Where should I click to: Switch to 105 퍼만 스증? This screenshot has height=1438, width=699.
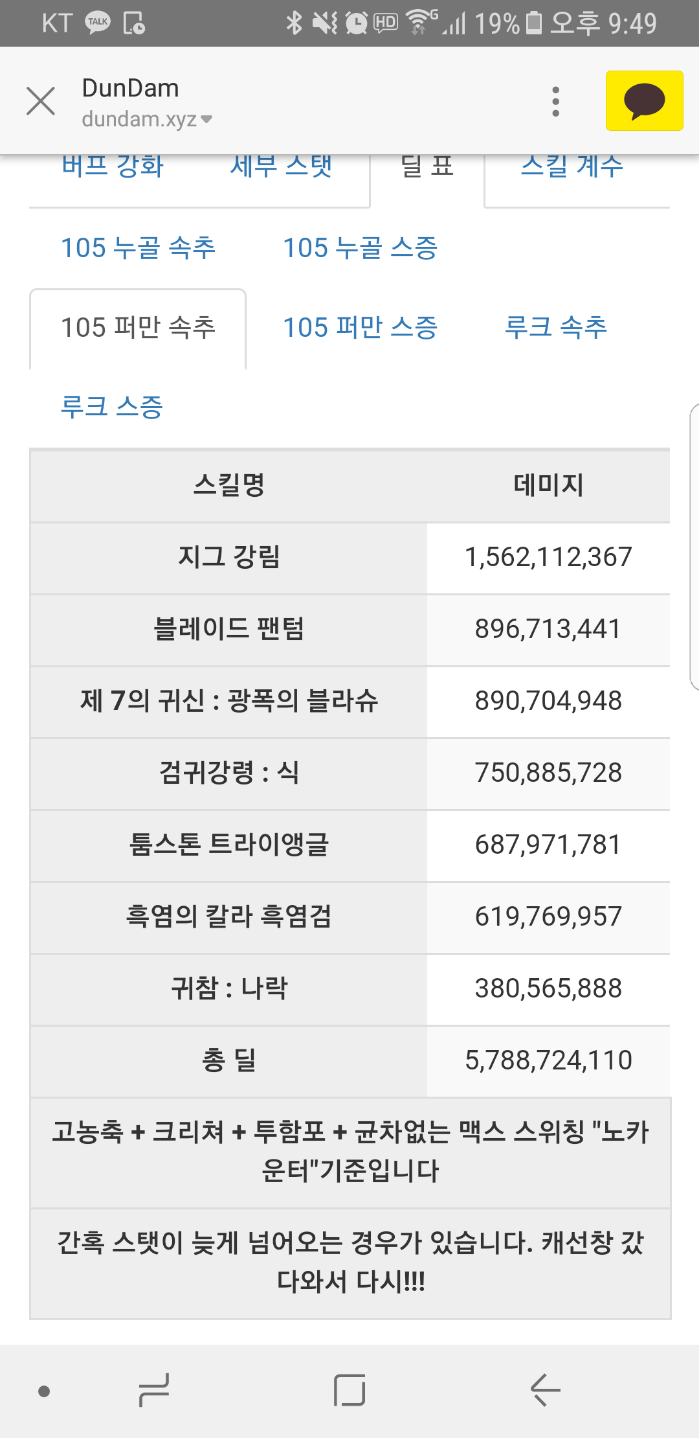pos(360,327)
